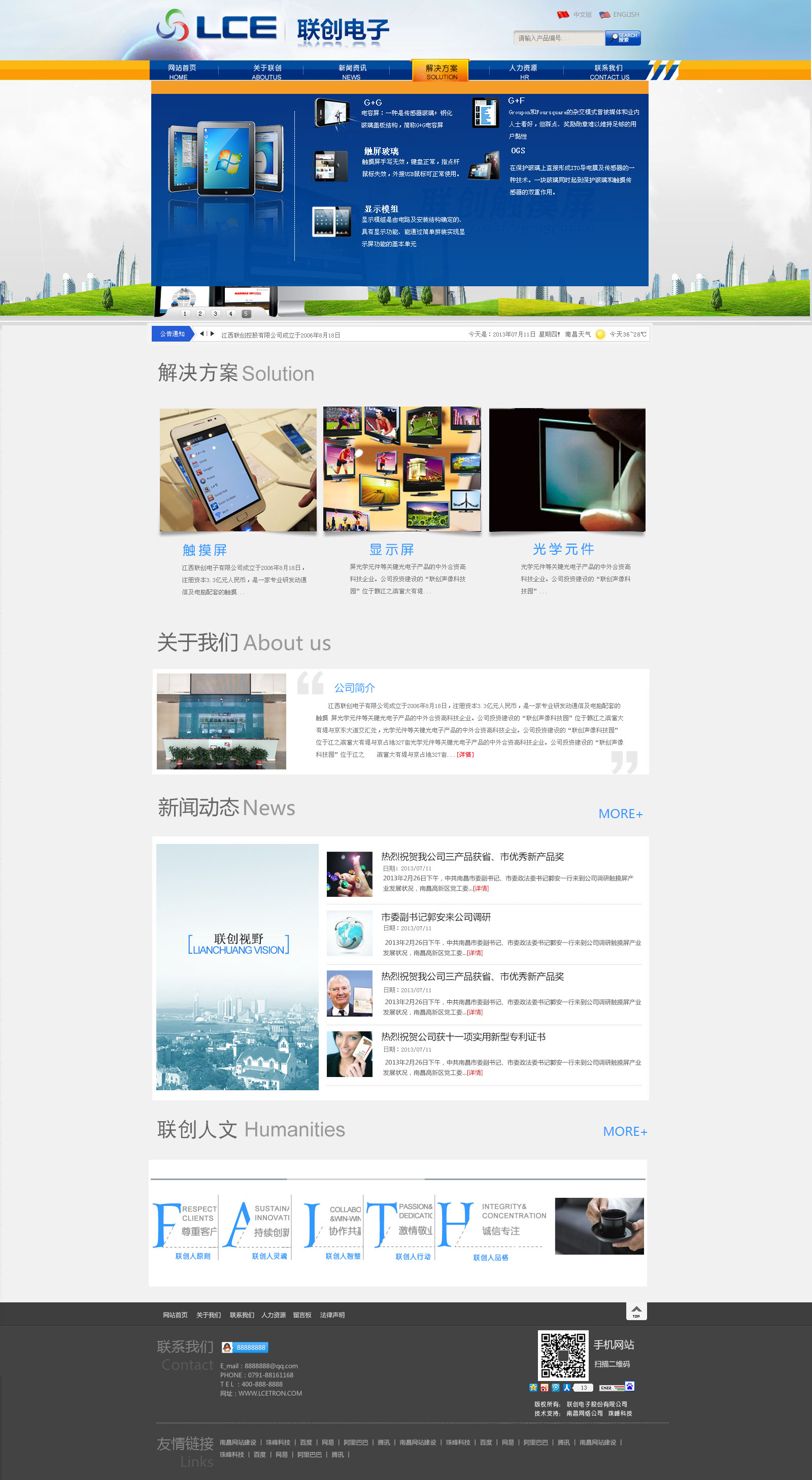Open 联系我们 CONTACT US nav item
812x1480 pixels.
608,71
